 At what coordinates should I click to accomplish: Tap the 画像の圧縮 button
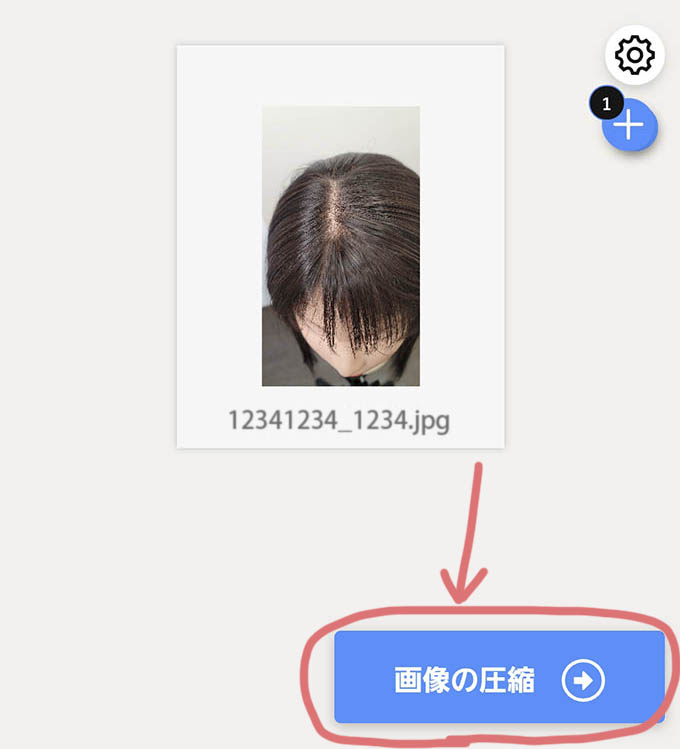498,679
